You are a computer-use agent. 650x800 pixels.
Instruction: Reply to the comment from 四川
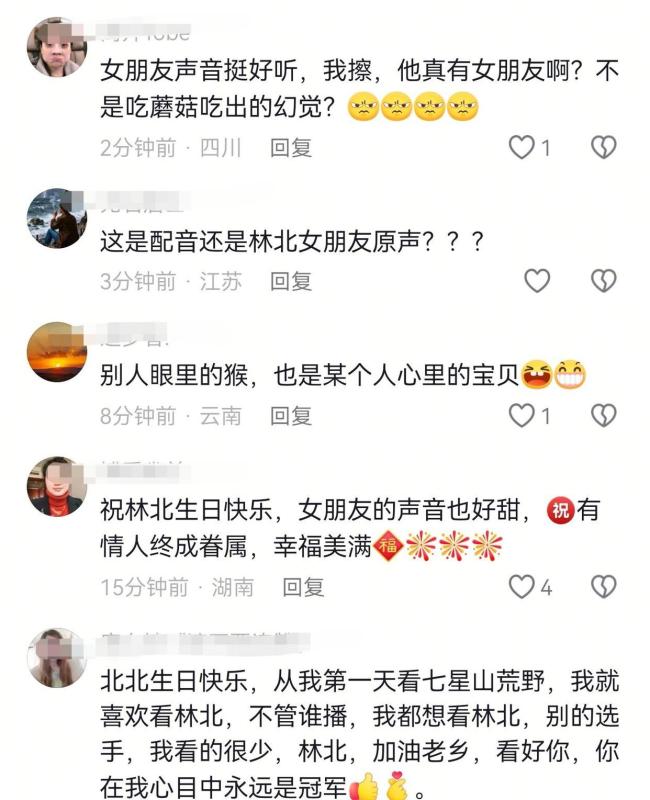(291, 148)
